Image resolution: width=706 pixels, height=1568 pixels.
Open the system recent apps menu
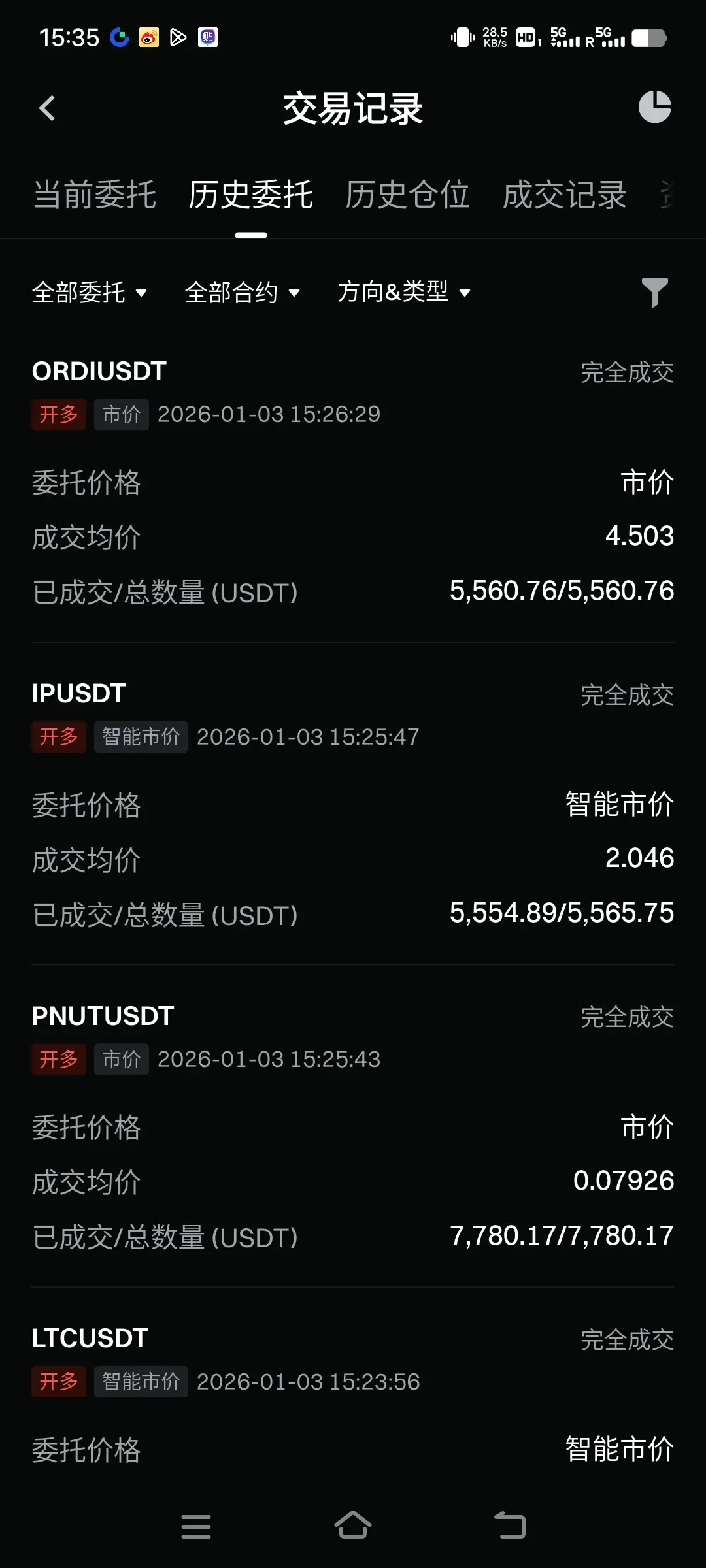click(195, 1527)
